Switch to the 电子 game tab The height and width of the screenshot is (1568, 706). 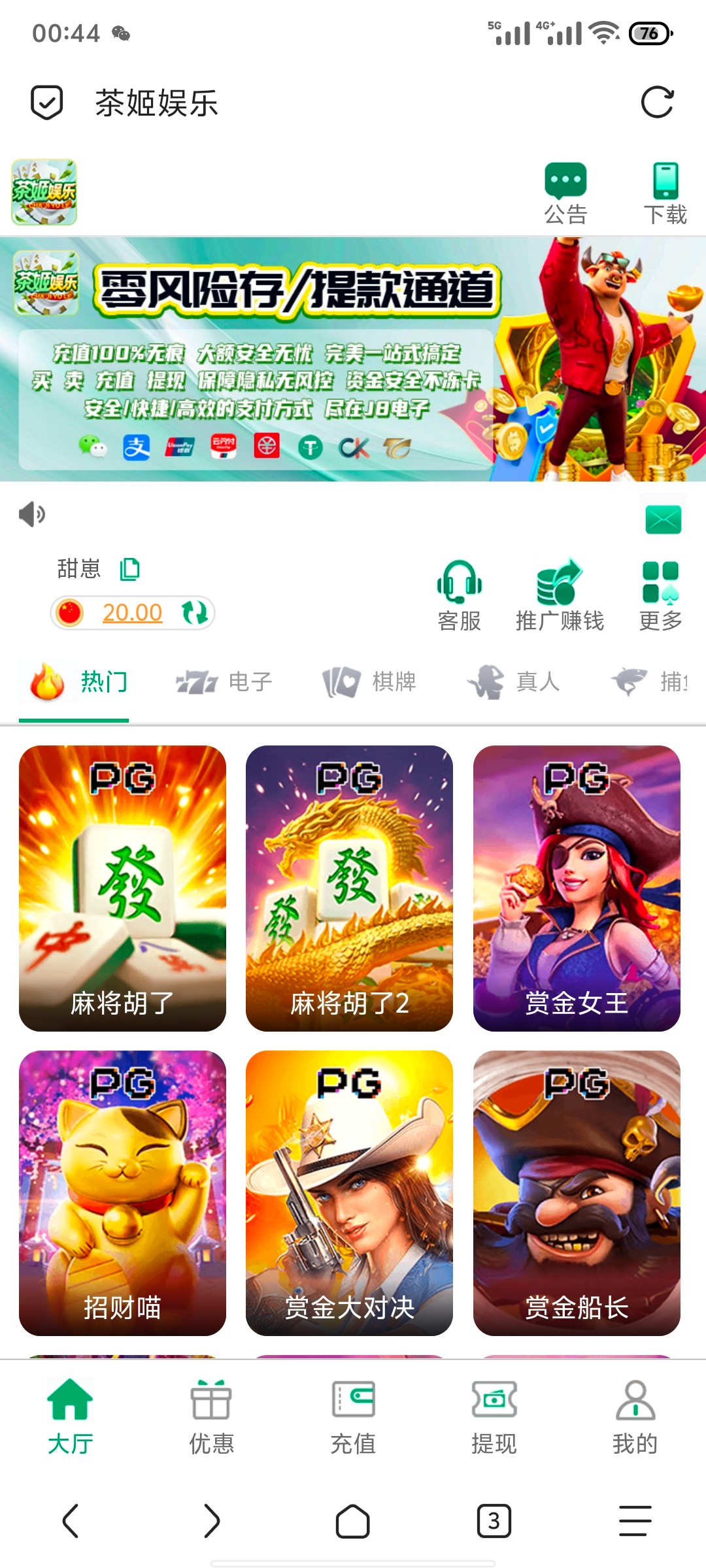pos(224,682)
